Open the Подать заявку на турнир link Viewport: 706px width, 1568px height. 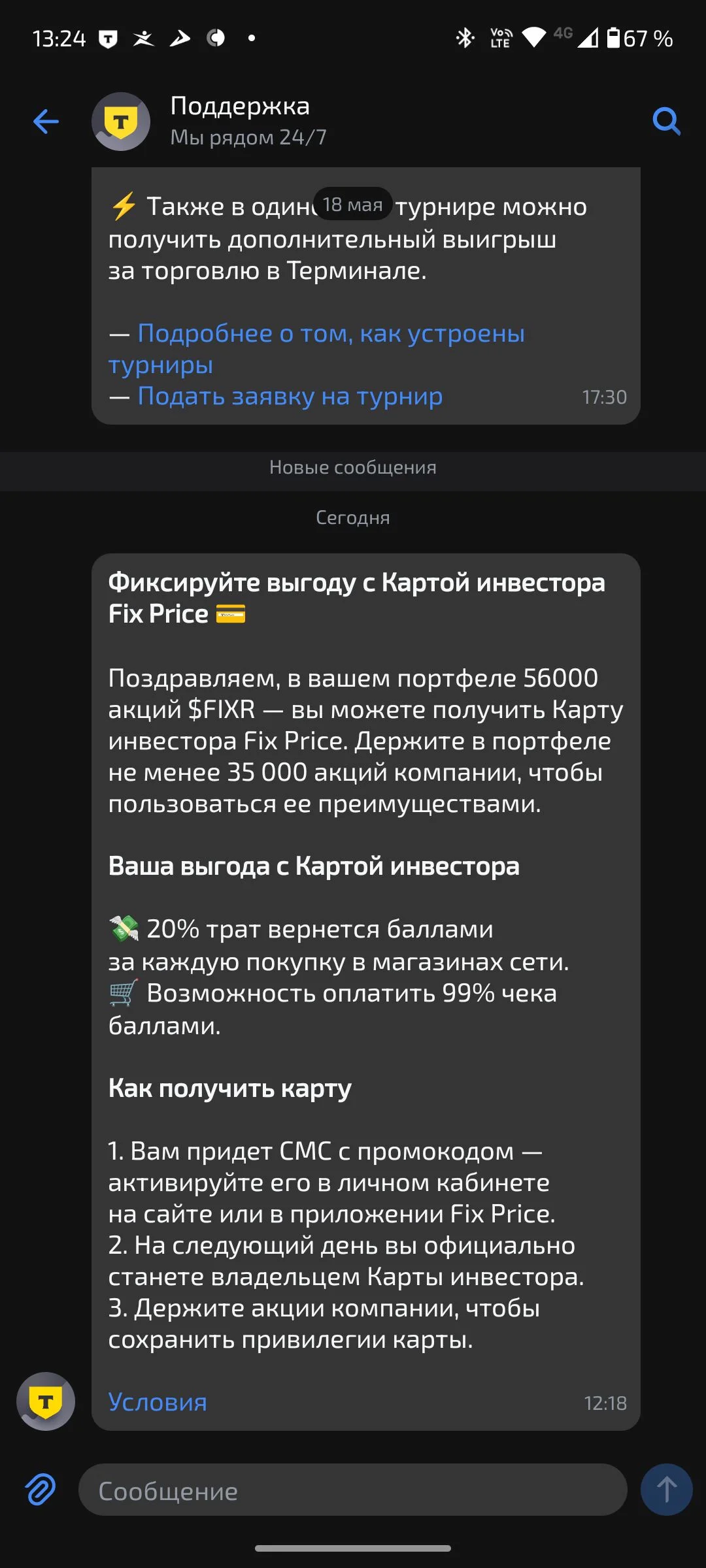coord(290,396)
